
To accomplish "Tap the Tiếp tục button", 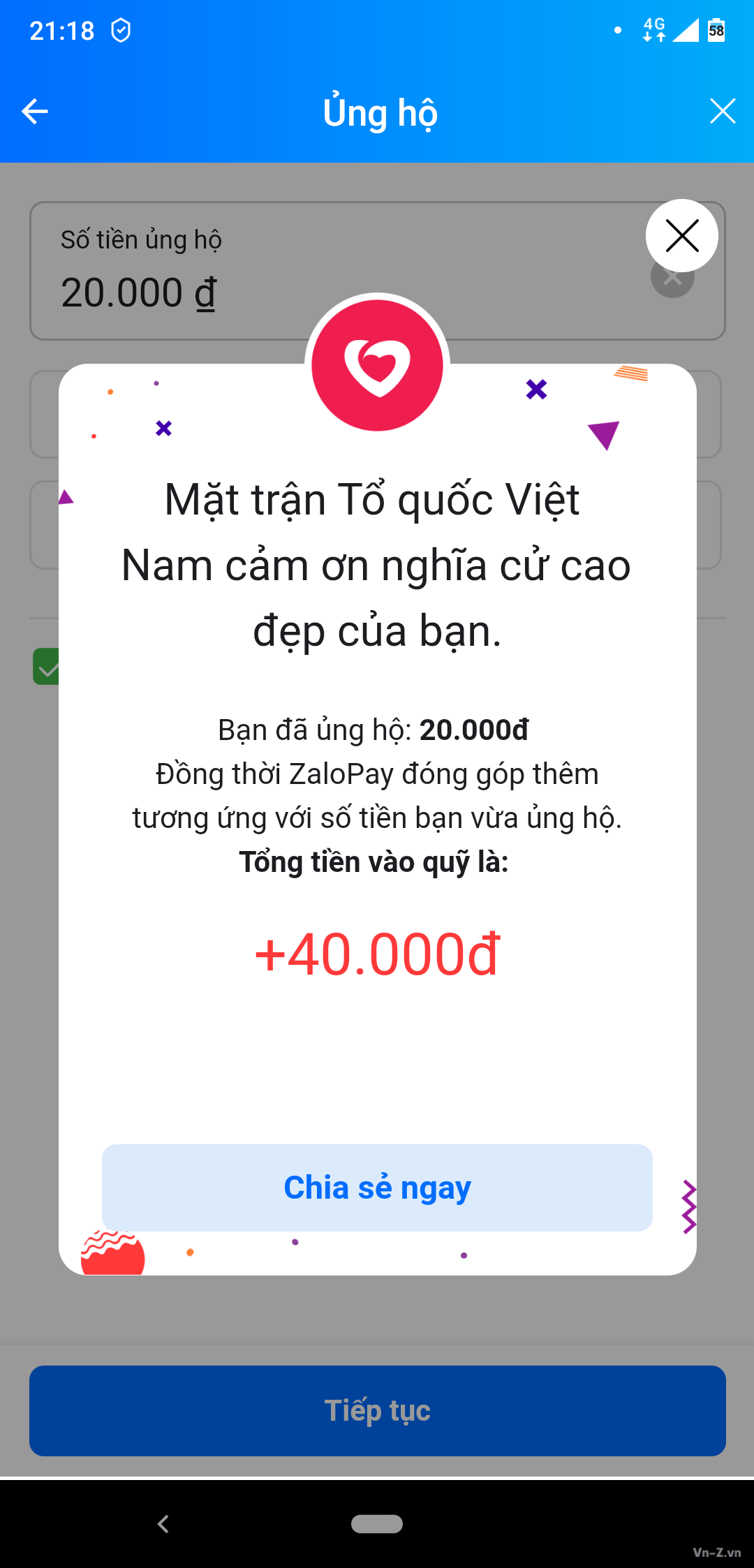I will click(377, 1410).
